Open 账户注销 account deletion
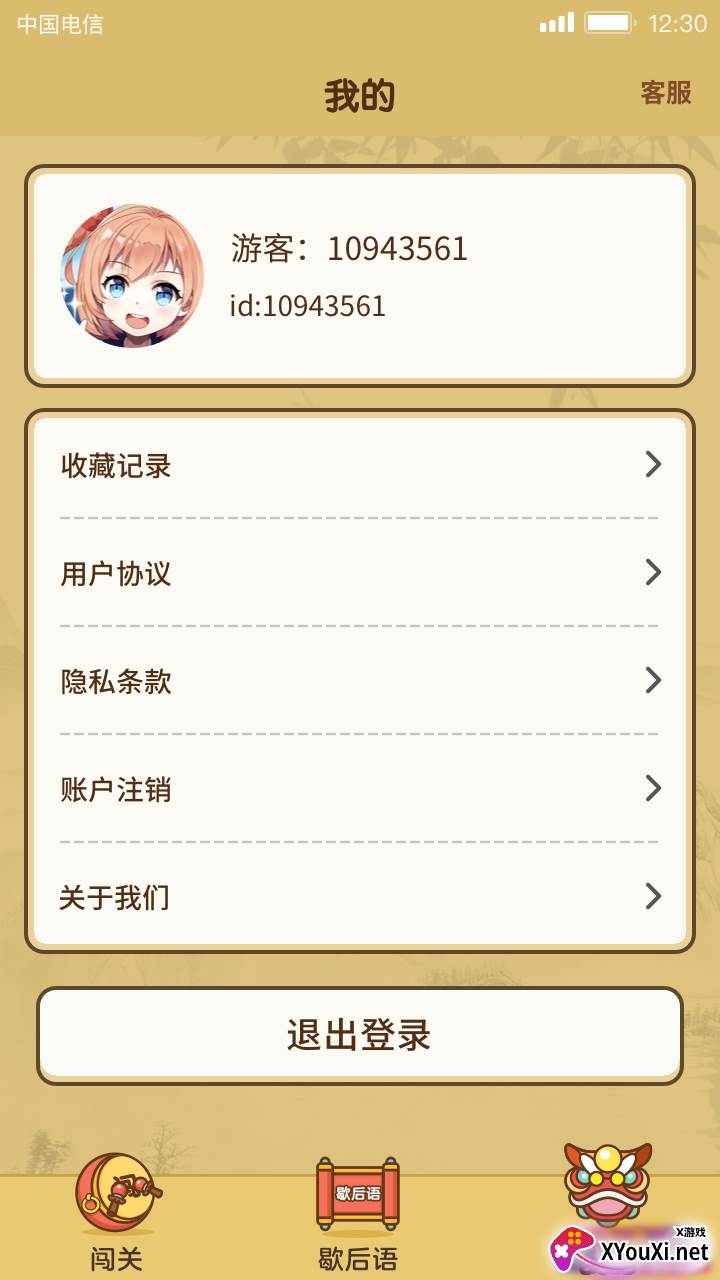Screen dimensions: 720x1280 point(360,789)
